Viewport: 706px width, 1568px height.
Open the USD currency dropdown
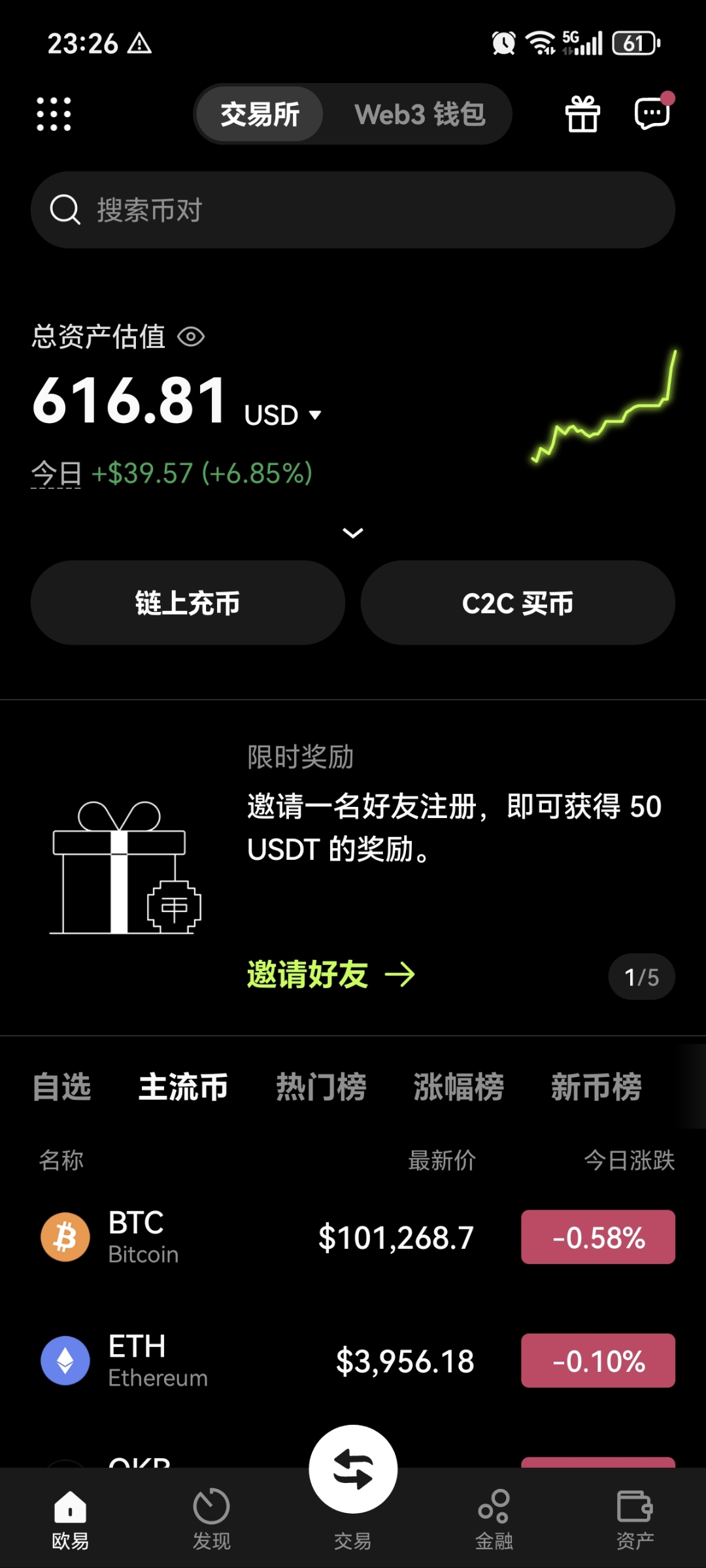[x=281, y=413]
